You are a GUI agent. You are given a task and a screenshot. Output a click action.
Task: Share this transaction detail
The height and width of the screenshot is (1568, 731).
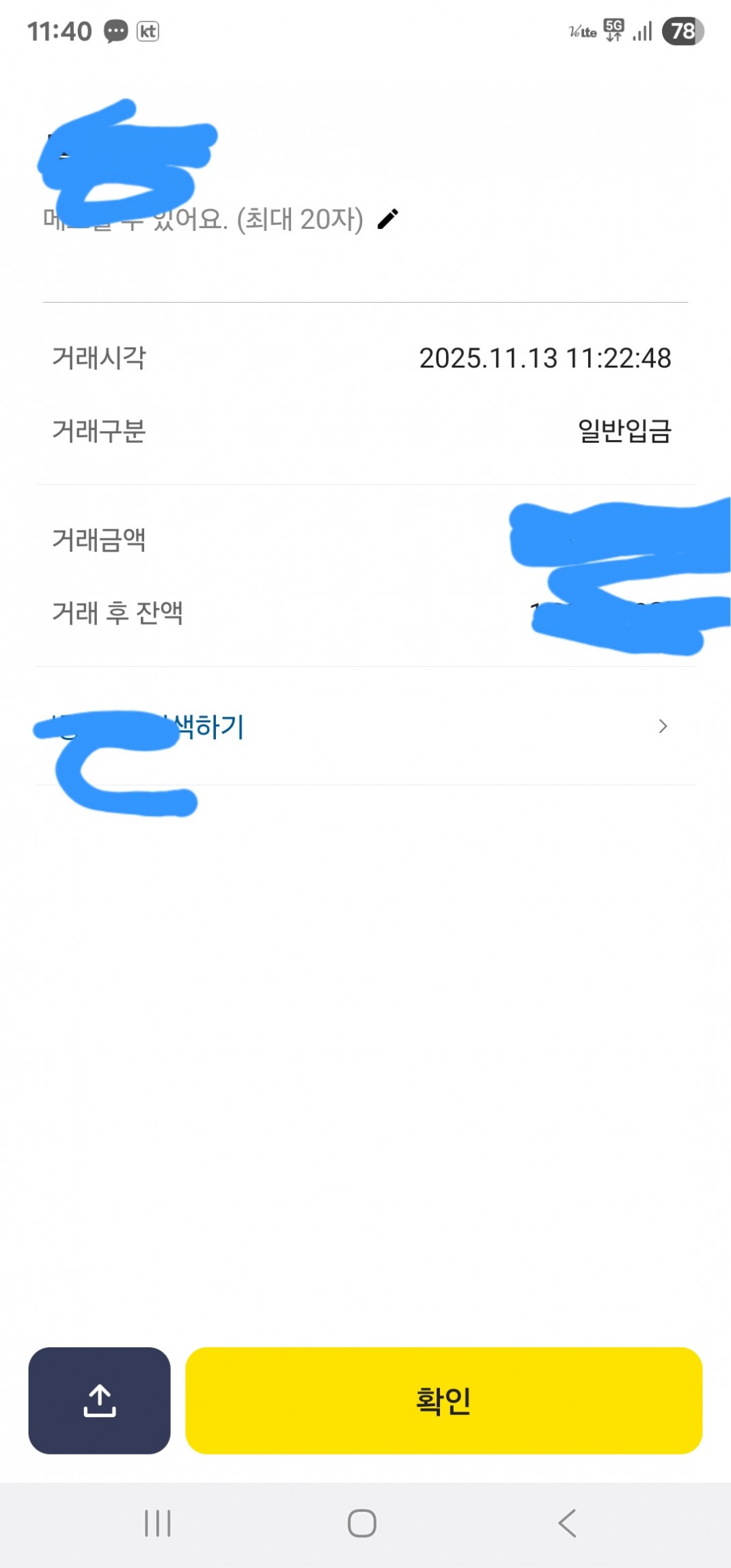(x=100, y=1401)
